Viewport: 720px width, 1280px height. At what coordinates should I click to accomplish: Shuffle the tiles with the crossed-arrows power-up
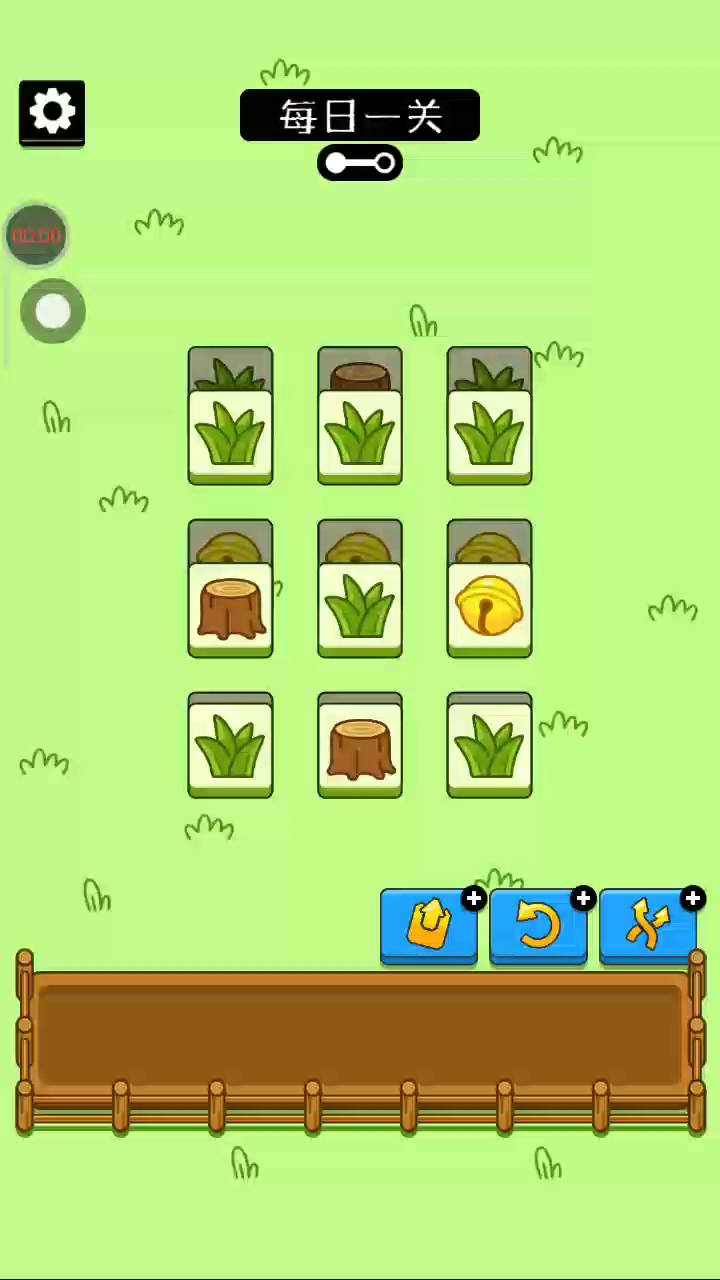pyautogui.click(x=648, y=926)
